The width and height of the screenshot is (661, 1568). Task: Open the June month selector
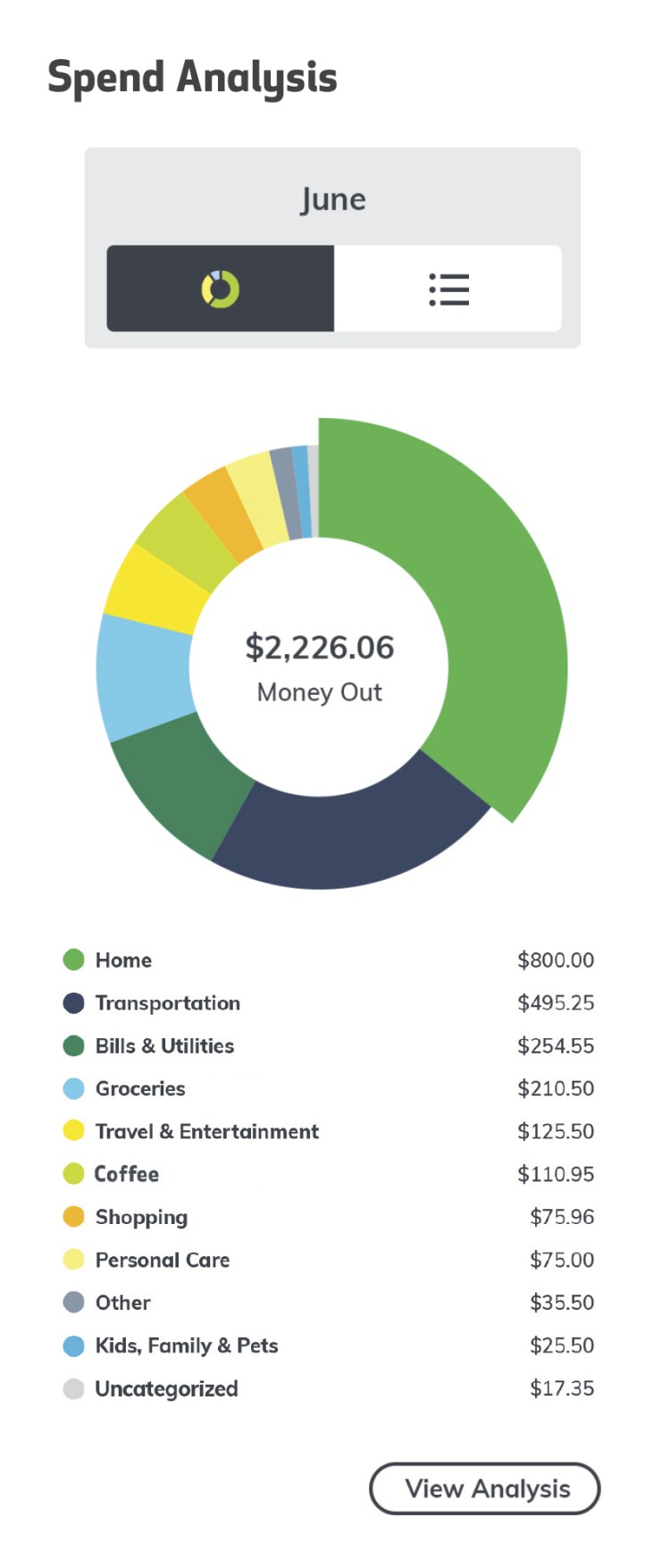[332, 198]
